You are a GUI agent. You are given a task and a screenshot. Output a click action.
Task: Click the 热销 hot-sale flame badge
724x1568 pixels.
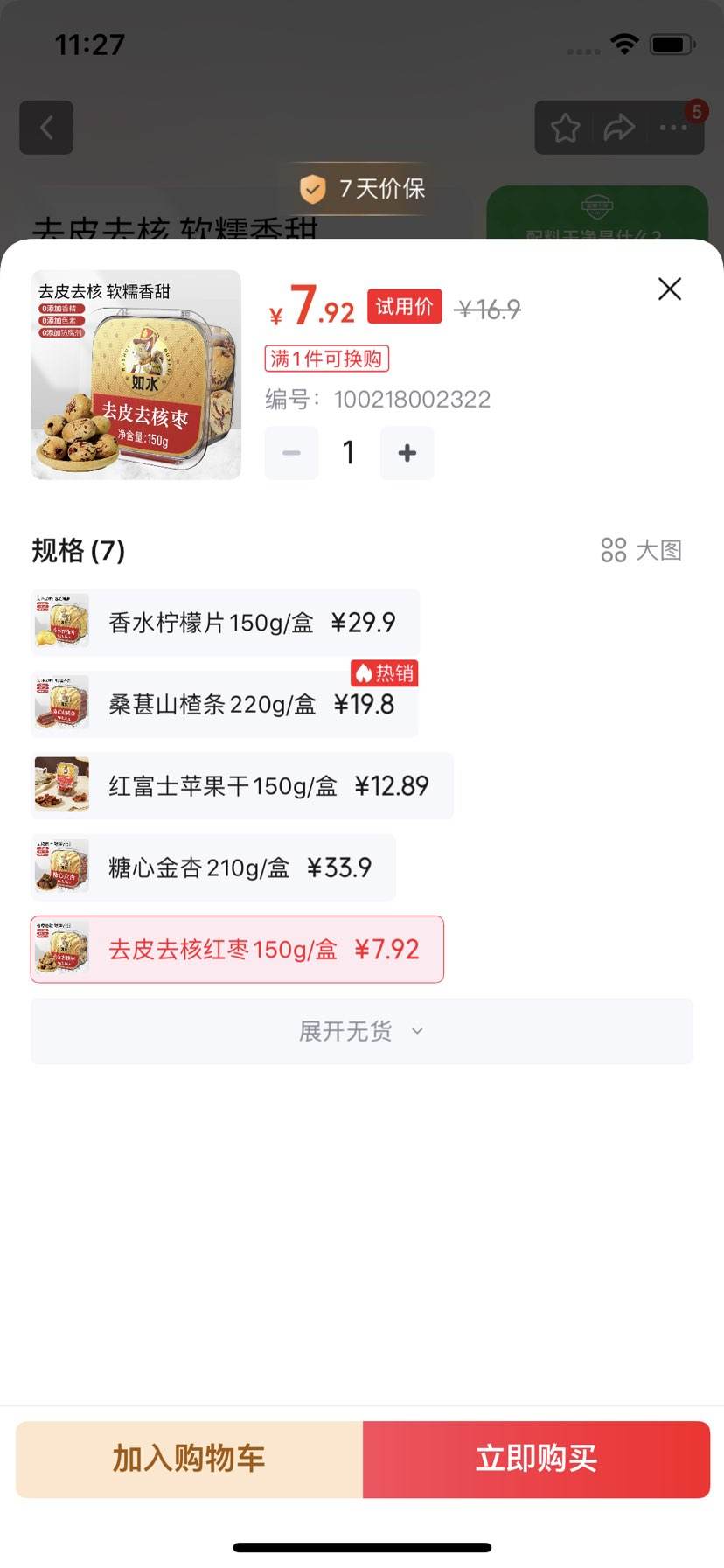click(x=385, y=673)
